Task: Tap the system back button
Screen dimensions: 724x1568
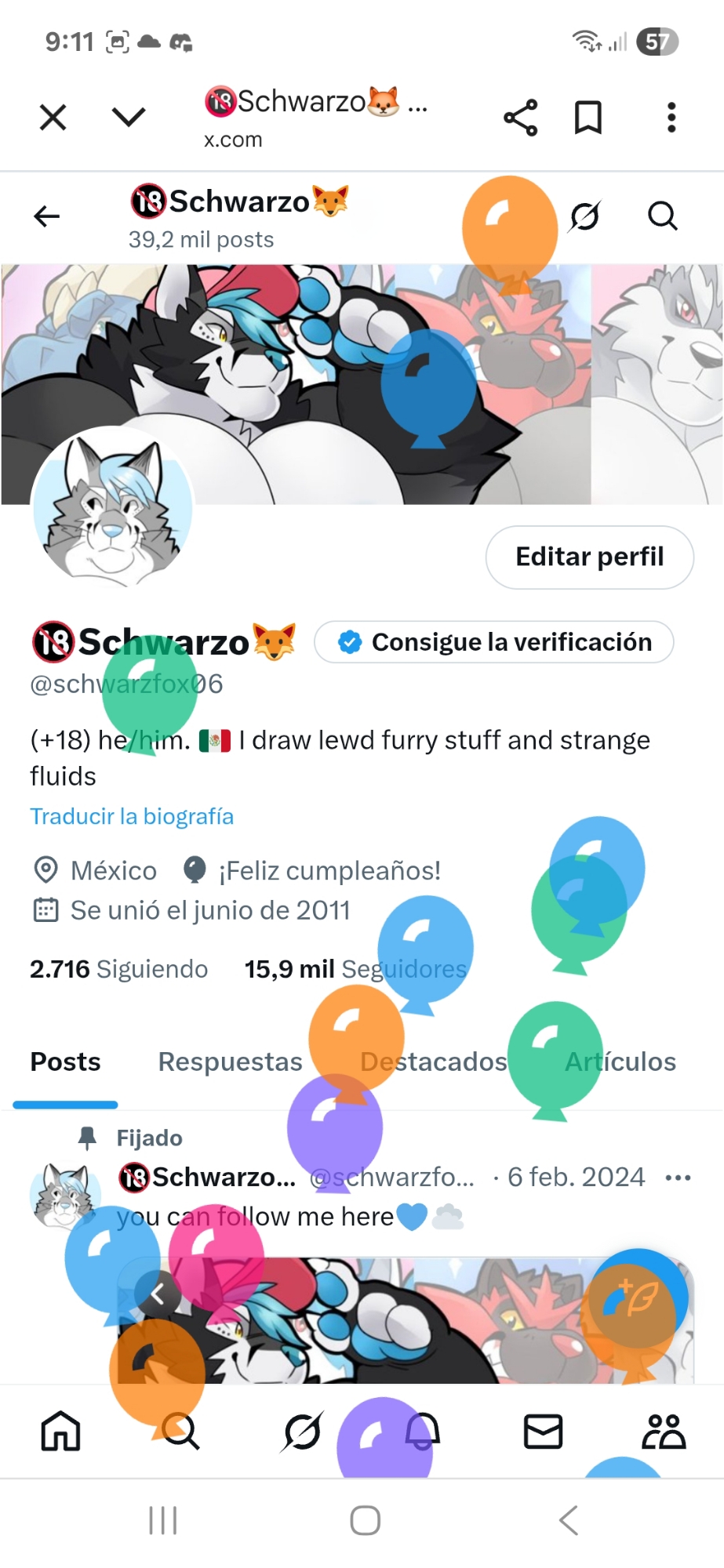Action: pyautogui.click(x=569, y=1520)
